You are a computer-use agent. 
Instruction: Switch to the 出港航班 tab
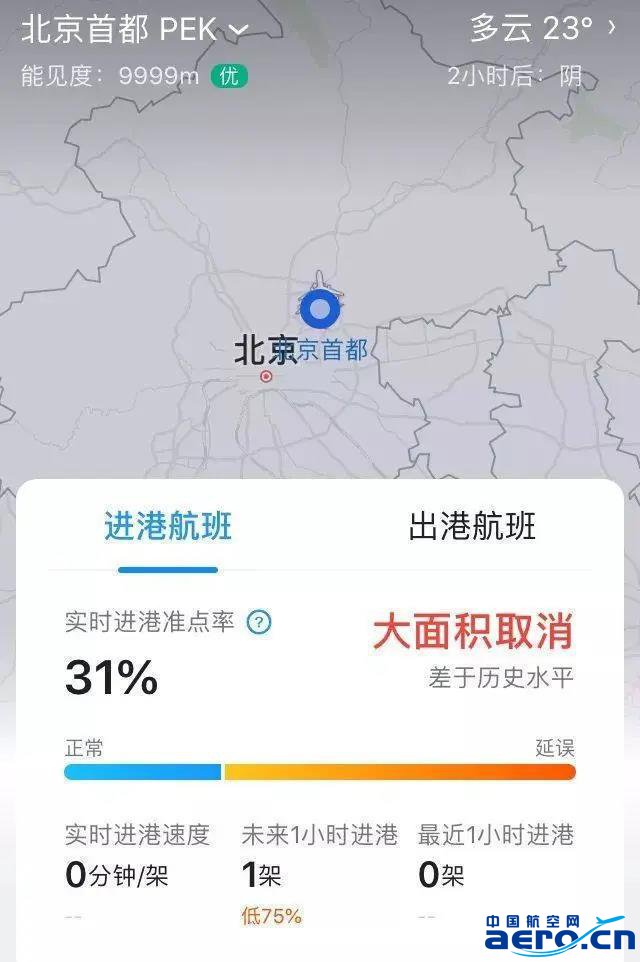click(472, 526)
